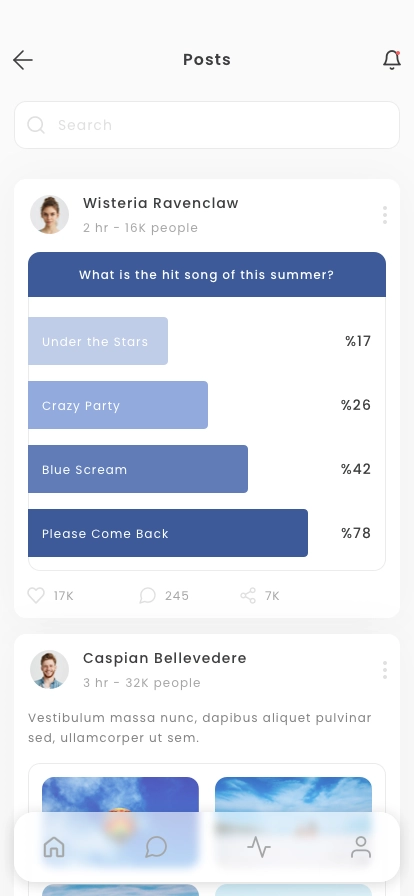
Task: Tap the Search field
Action: pyautogui.click(x=207, y=125)
